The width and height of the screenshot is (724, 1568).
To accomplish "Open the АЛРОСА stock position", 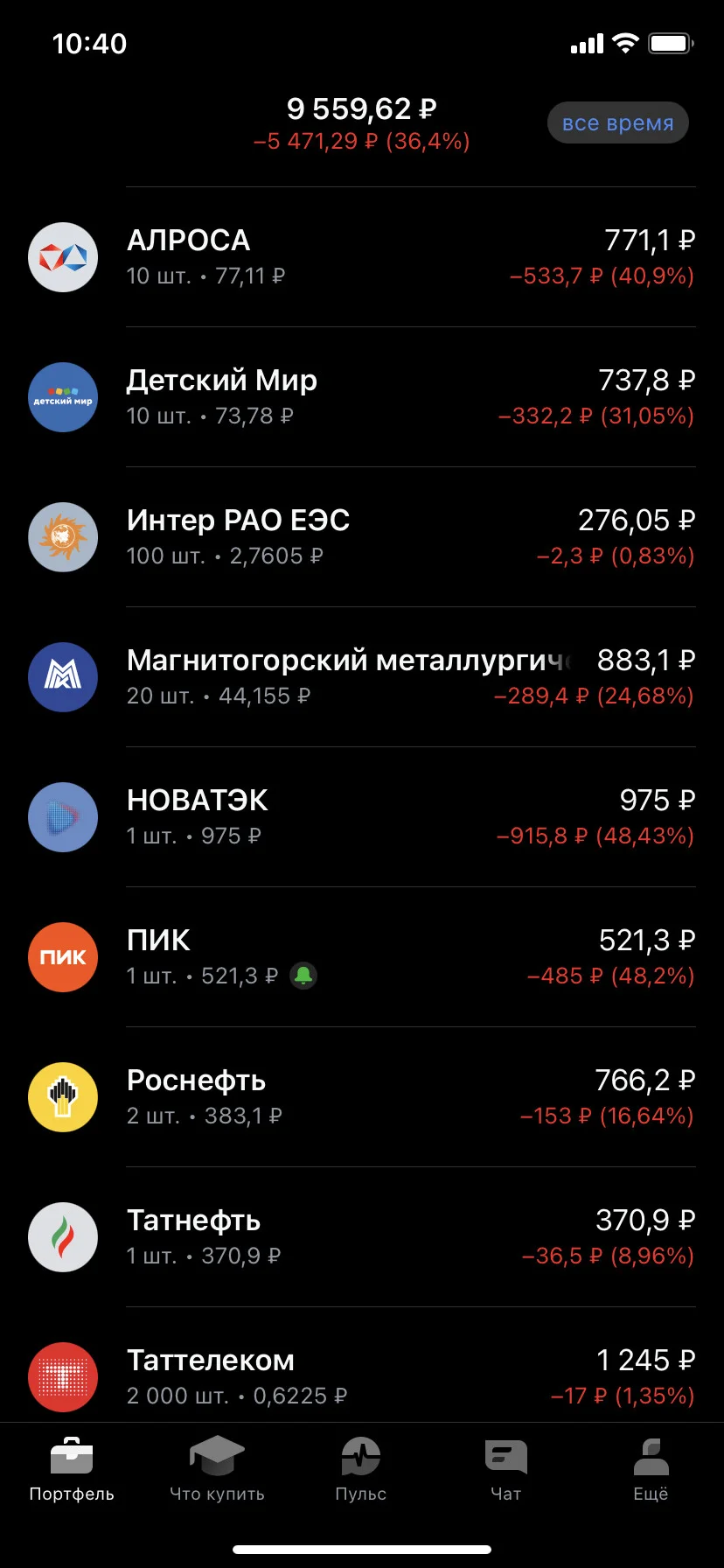I will tap(362, 257).
